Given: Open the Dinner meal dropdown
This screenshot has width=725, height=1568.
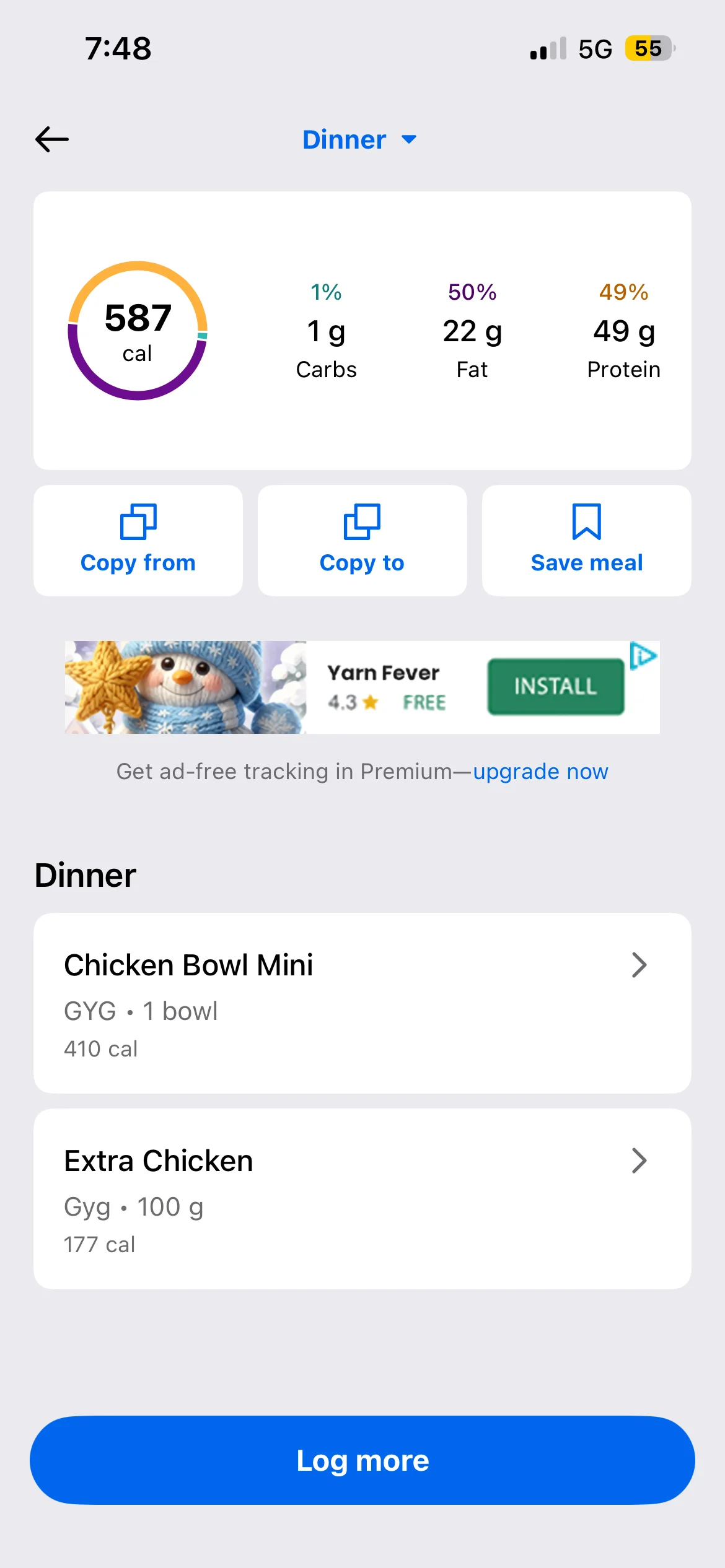Looking at the screenshot, I should (359, 140).
